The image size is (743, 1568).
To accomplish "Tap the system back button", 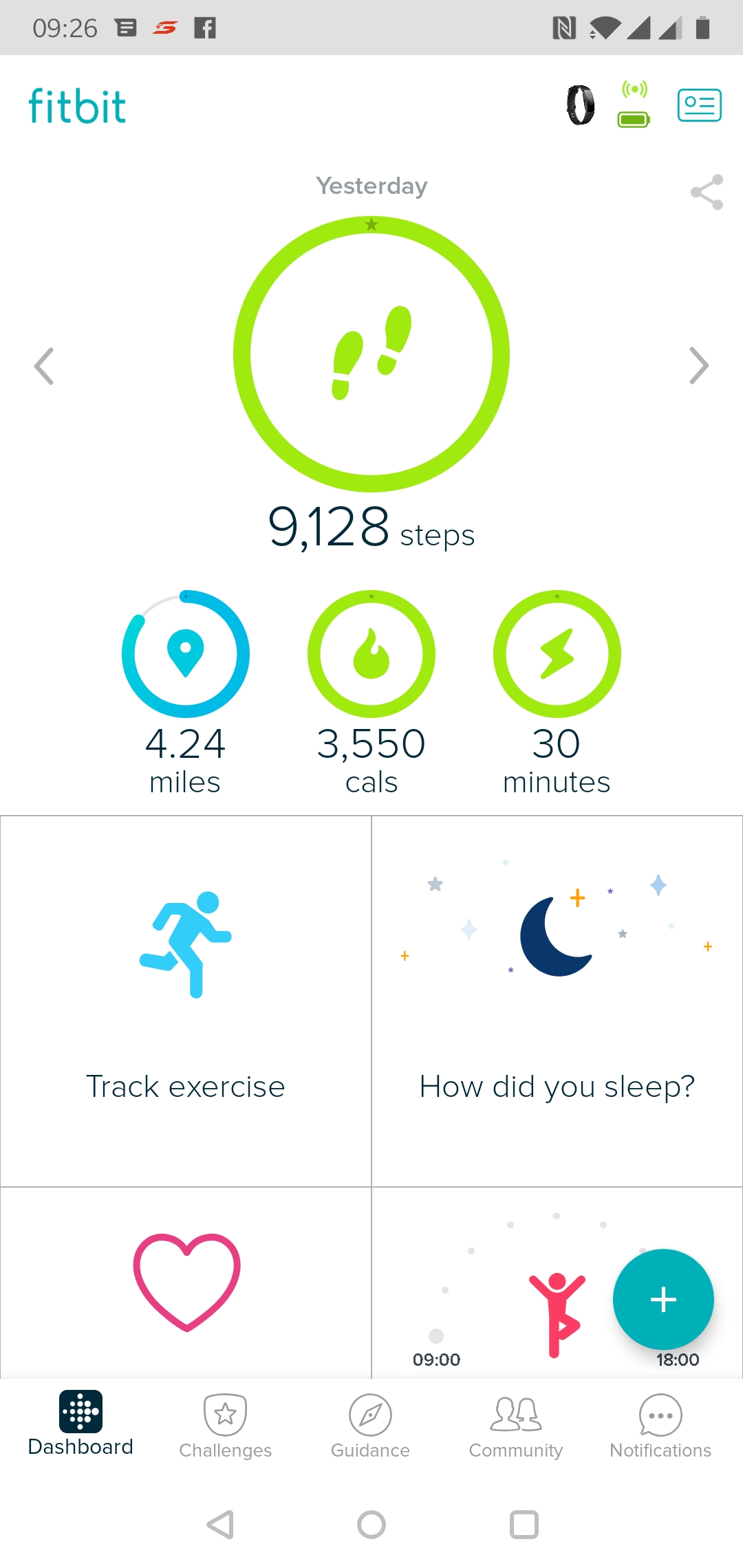I will 220,1525.
